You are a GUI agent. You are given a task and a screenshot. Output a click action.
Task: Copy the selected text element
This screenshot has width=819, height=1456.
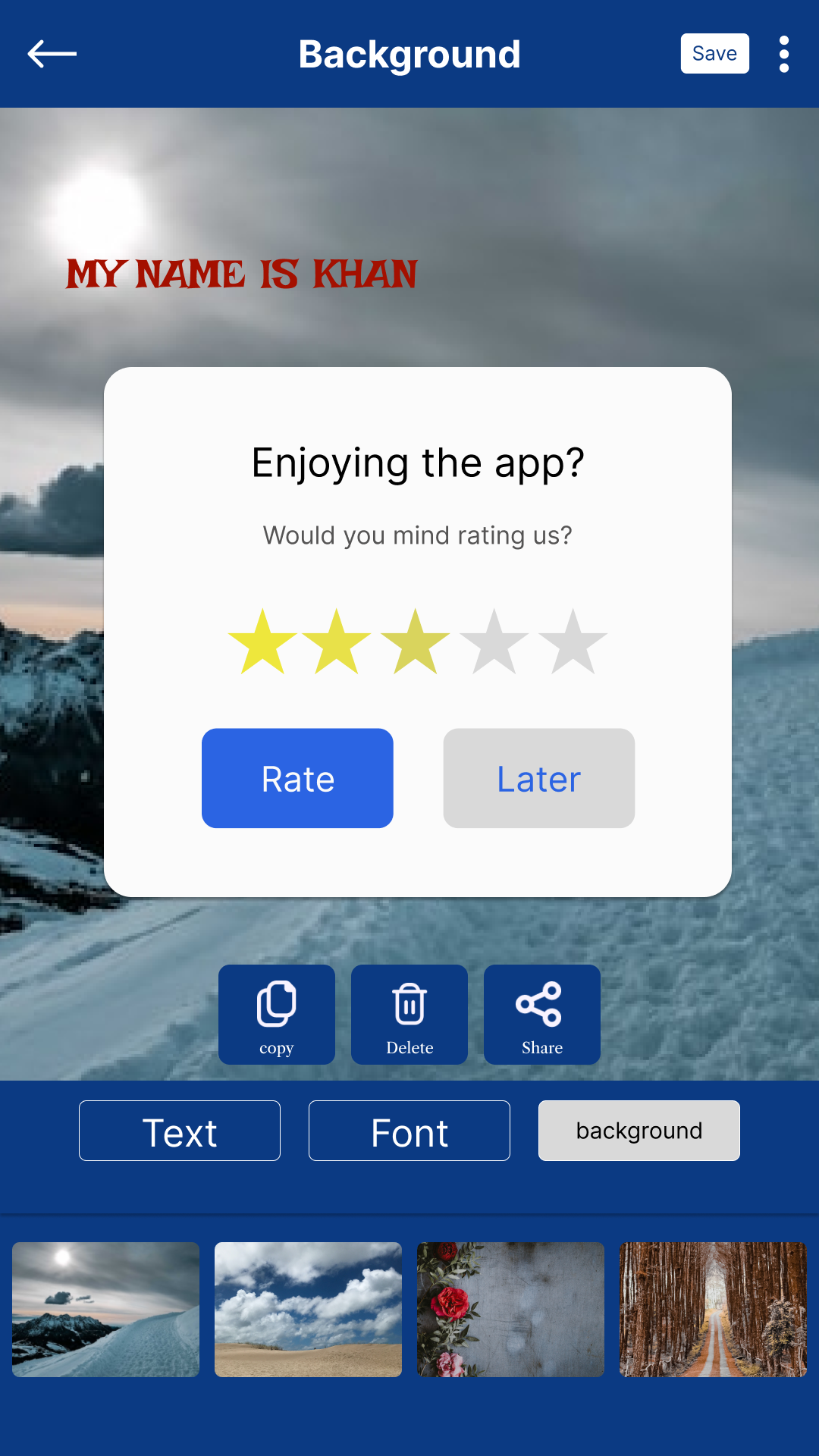click(x=276, y=1014)
